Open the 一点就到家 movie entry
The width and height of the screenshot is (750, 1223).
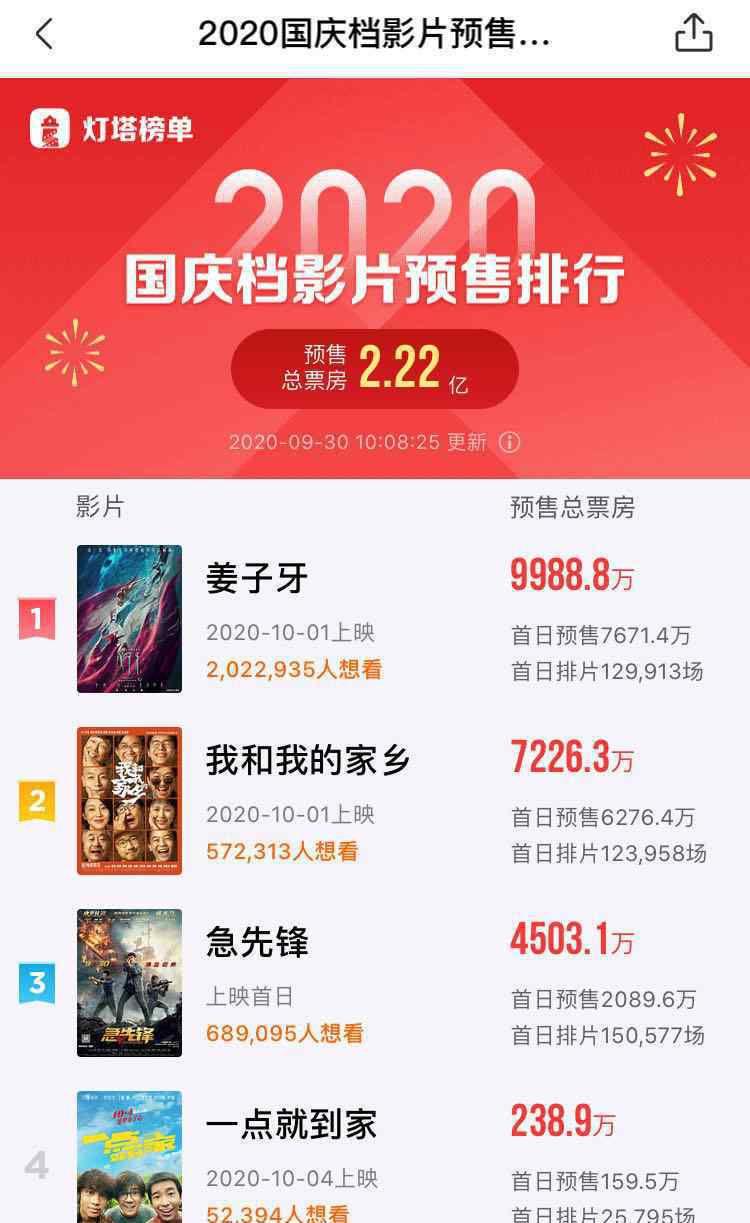pos(291,1125)
